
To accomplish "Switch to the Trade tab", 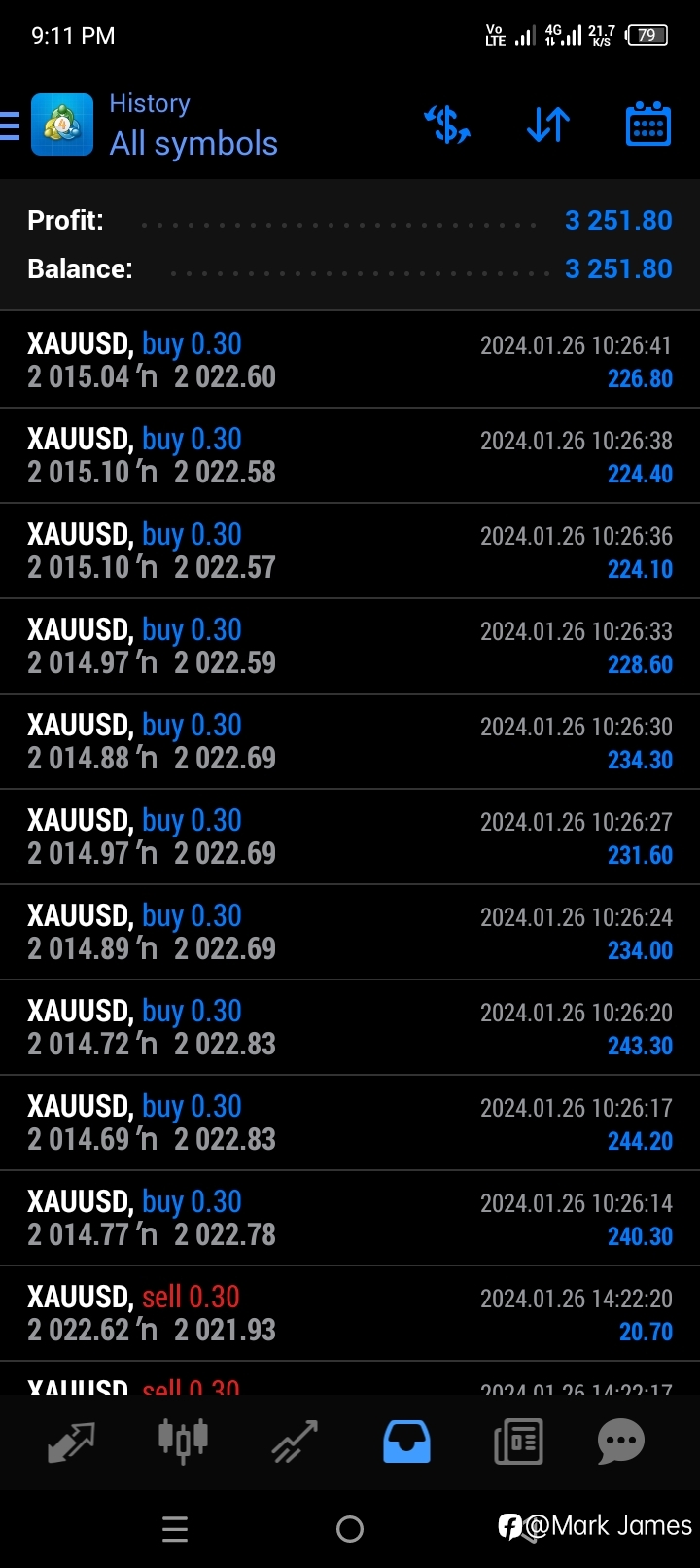I will pyautogui.click(x=295, y=1442).
